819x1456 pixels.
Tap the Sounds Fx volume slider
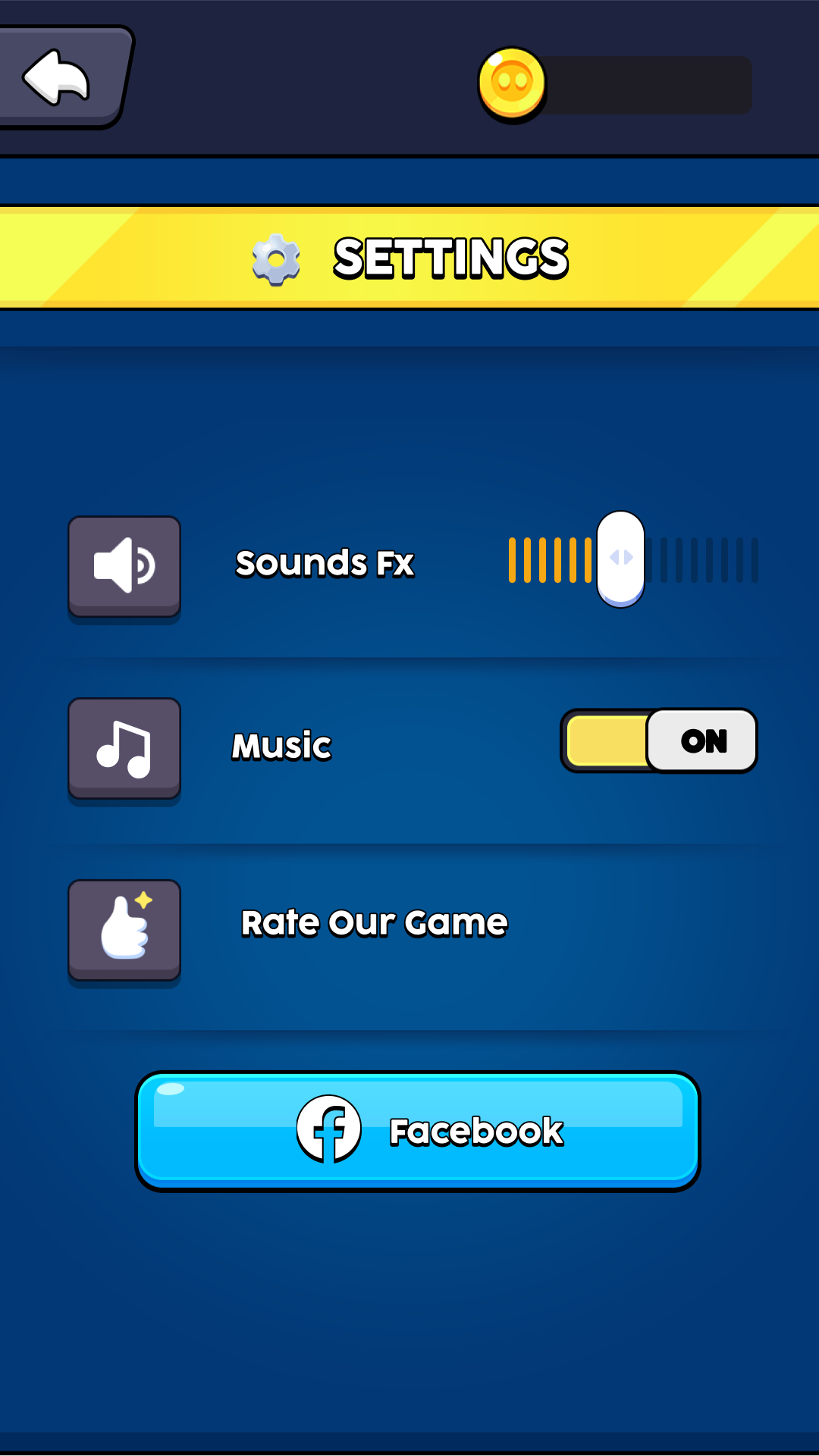(633, 560)
